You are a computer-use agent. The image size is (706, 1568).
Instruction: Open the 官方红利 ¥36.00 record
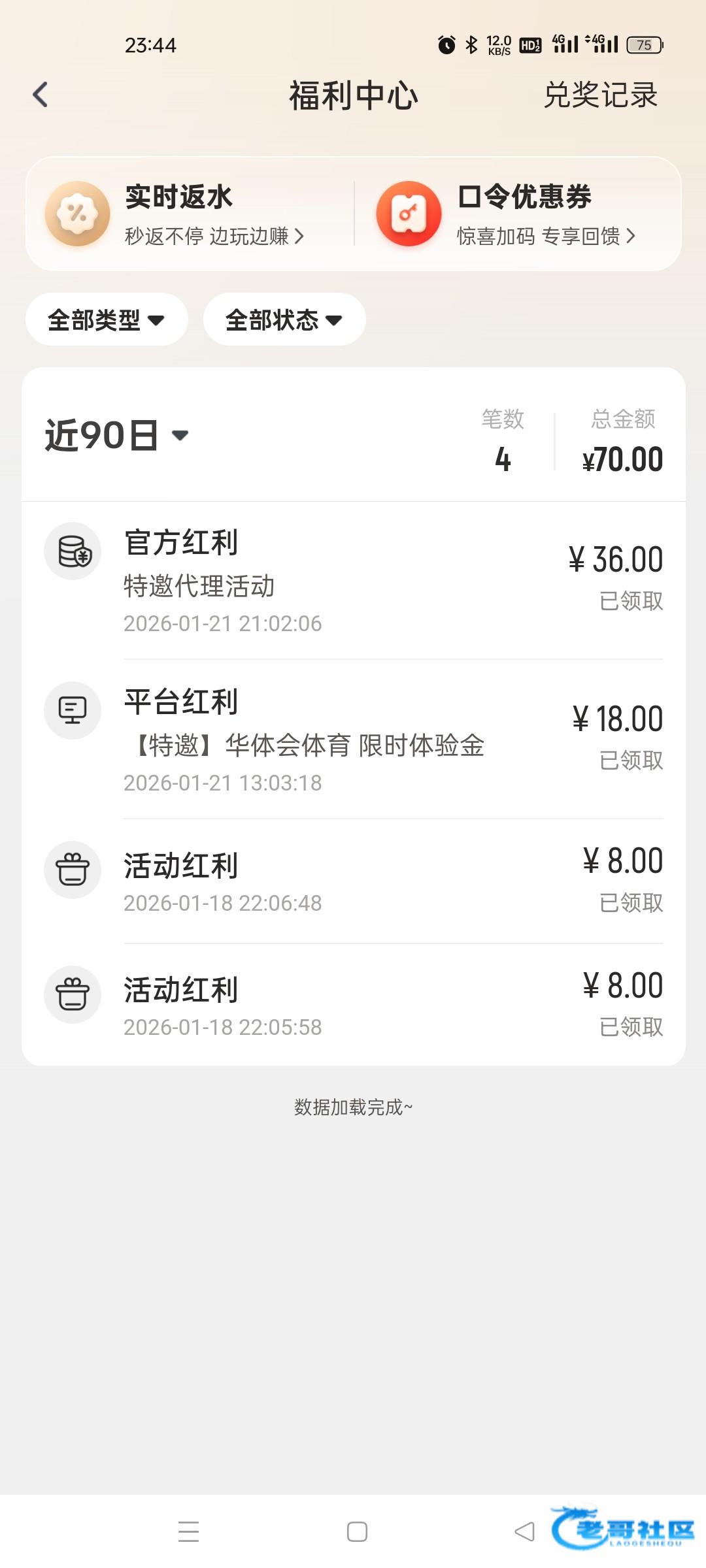353,580
